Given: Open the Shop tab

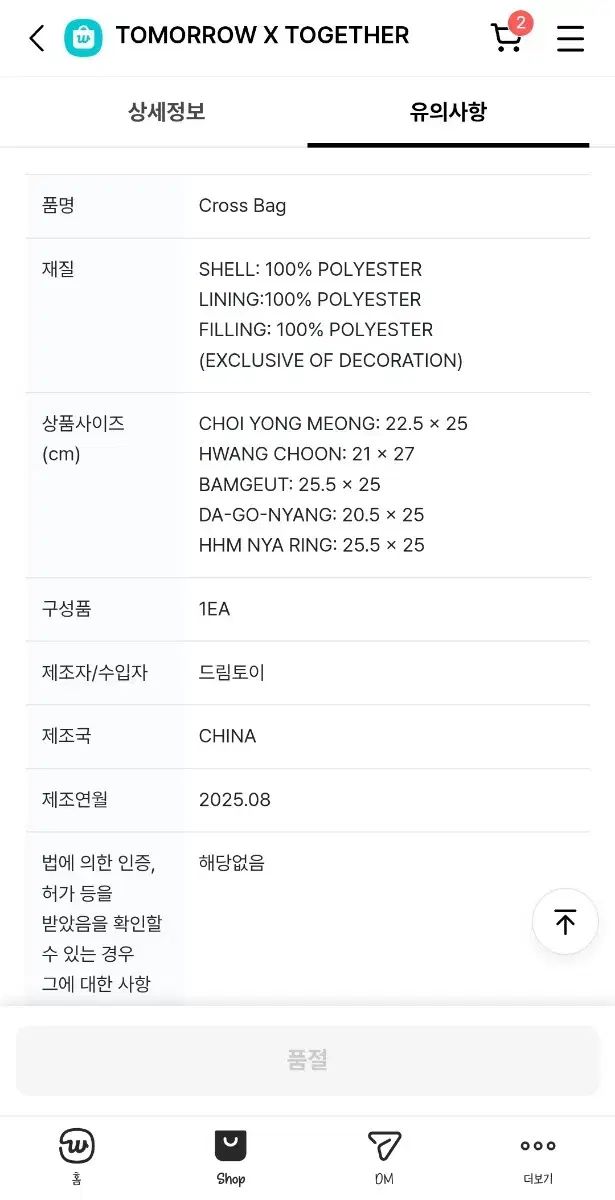Looking at the screenshot, I should pos(231,1156).
